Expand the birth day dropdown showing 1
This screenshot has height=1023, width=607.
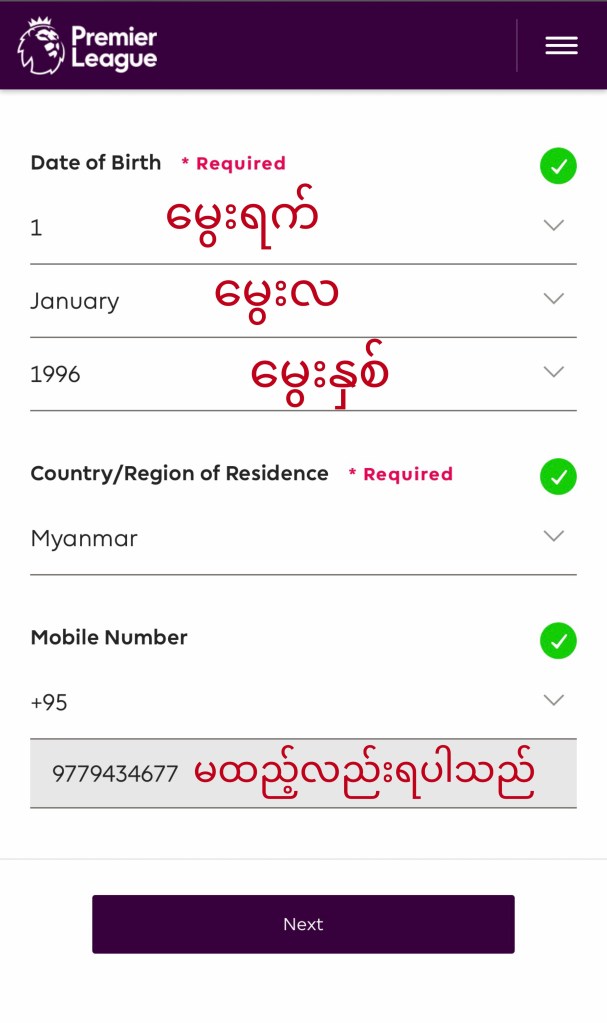[x=303, y=227]
